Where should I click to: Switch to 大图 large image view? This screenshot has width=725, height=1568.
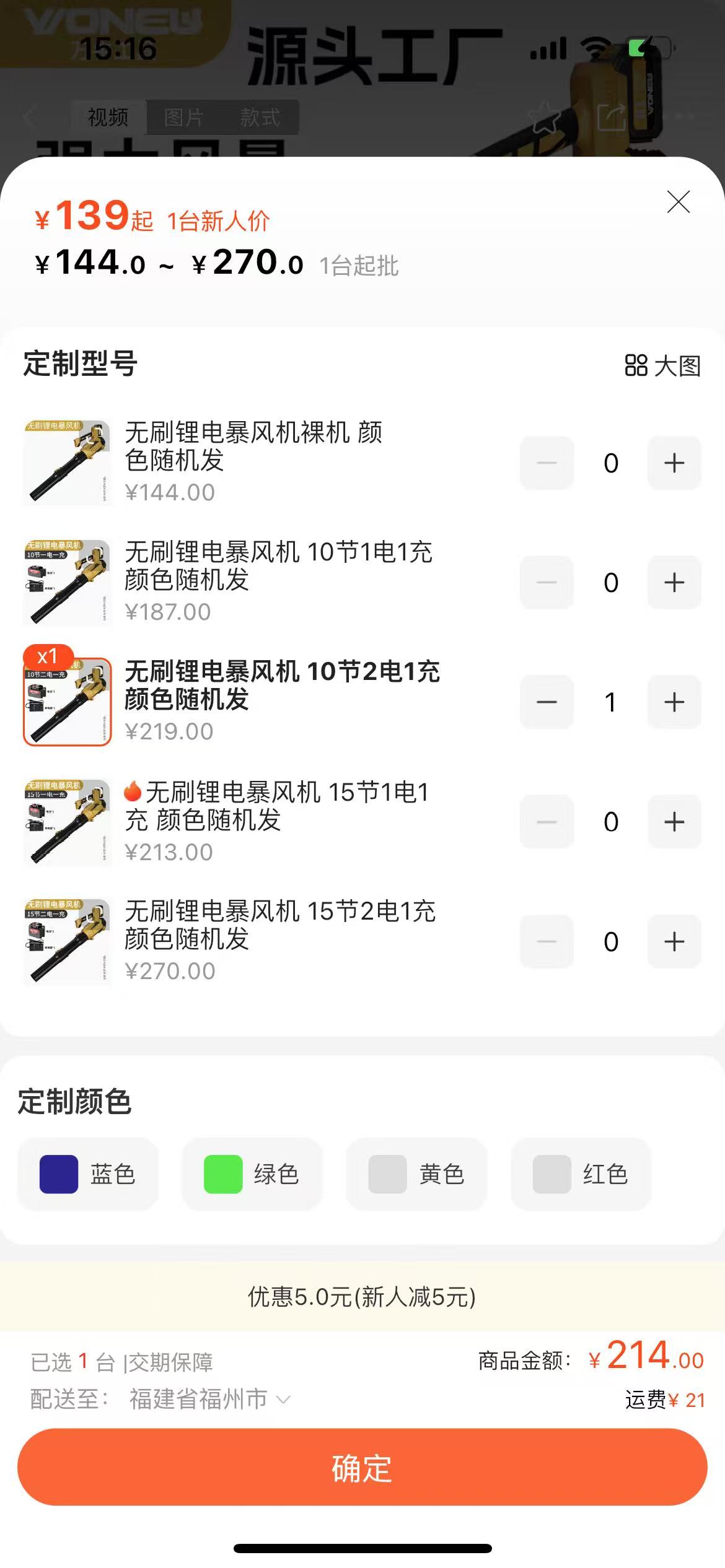pyautogui.click(x=662, y=365)
